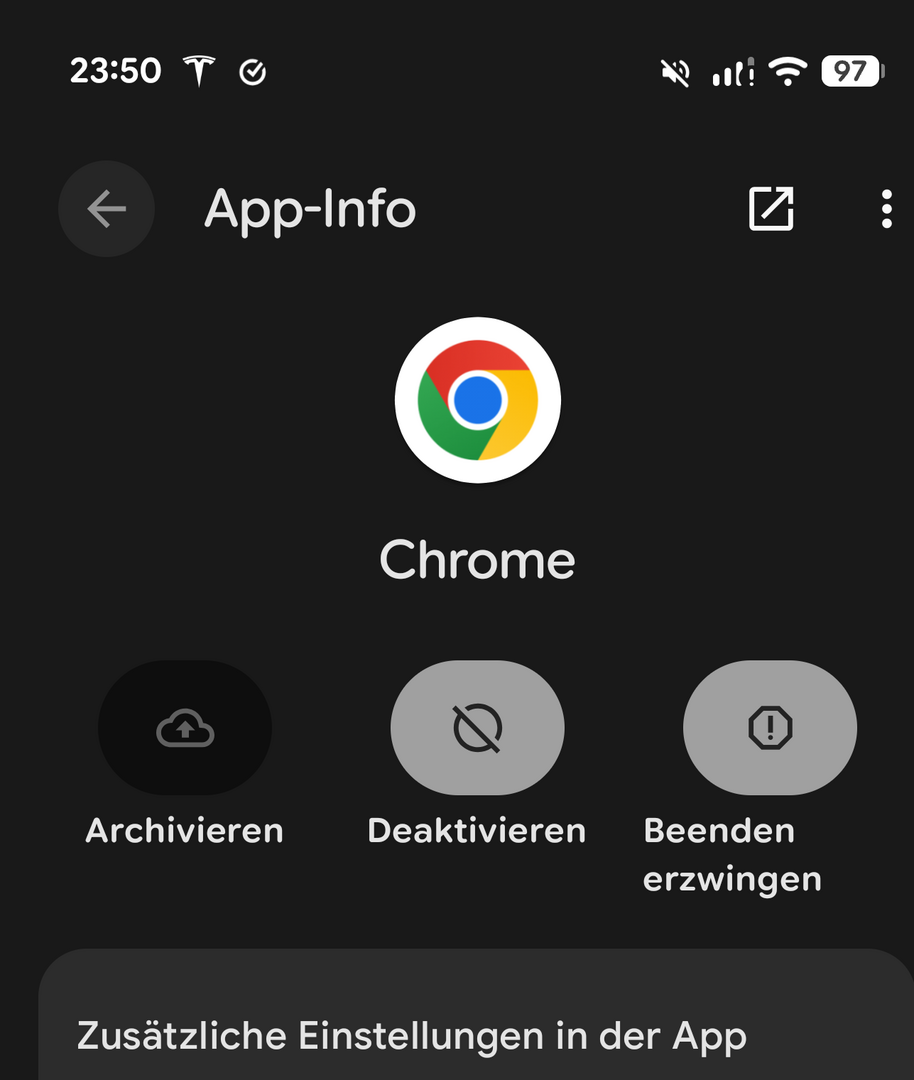Open Chrome's store page via external-link icon
Viewport: 914px width, 1080px height.
(x=771, y=209)
